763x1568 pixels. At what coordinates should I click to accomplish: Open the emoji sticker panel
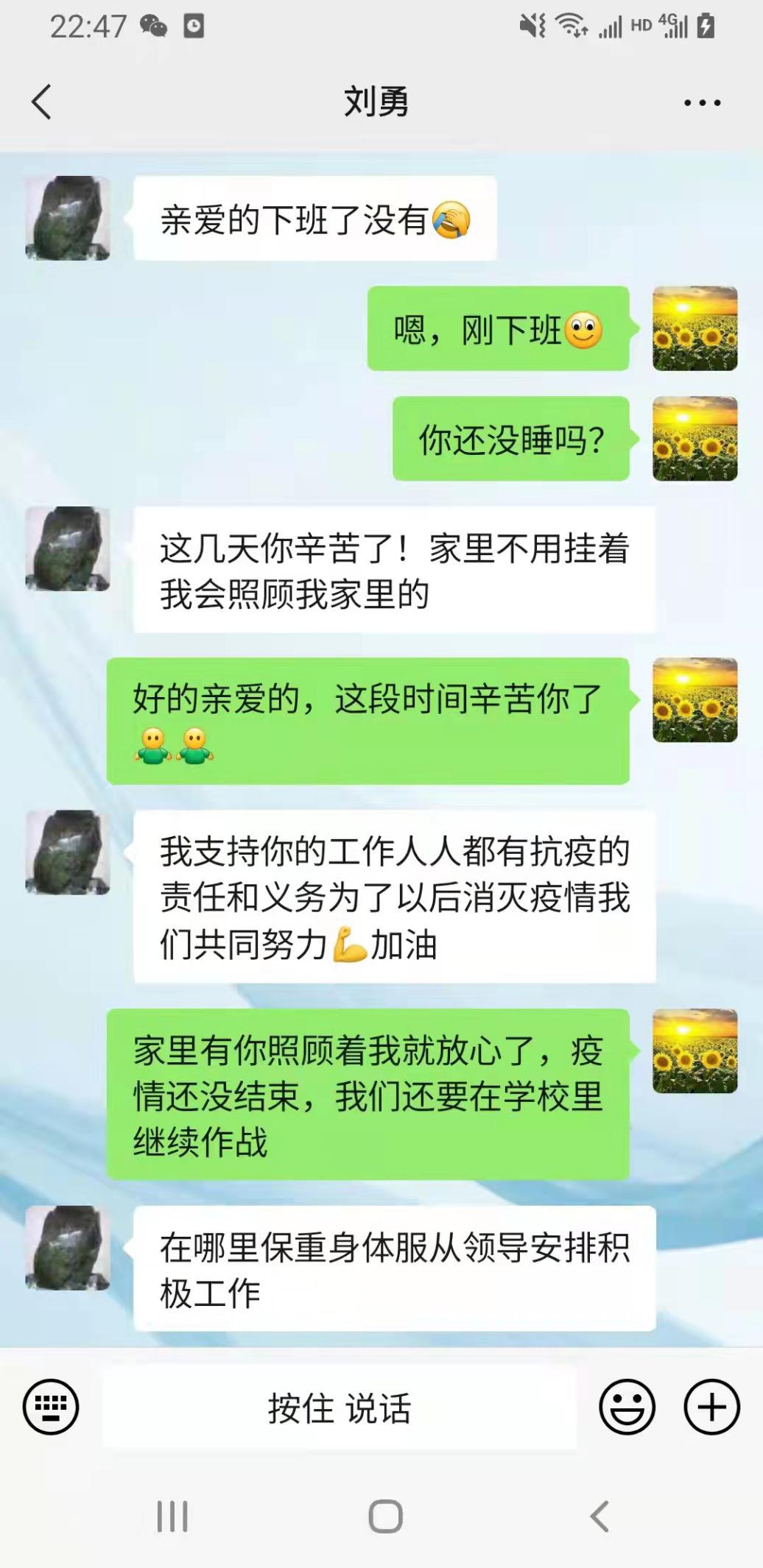(x=627, y=1407)
